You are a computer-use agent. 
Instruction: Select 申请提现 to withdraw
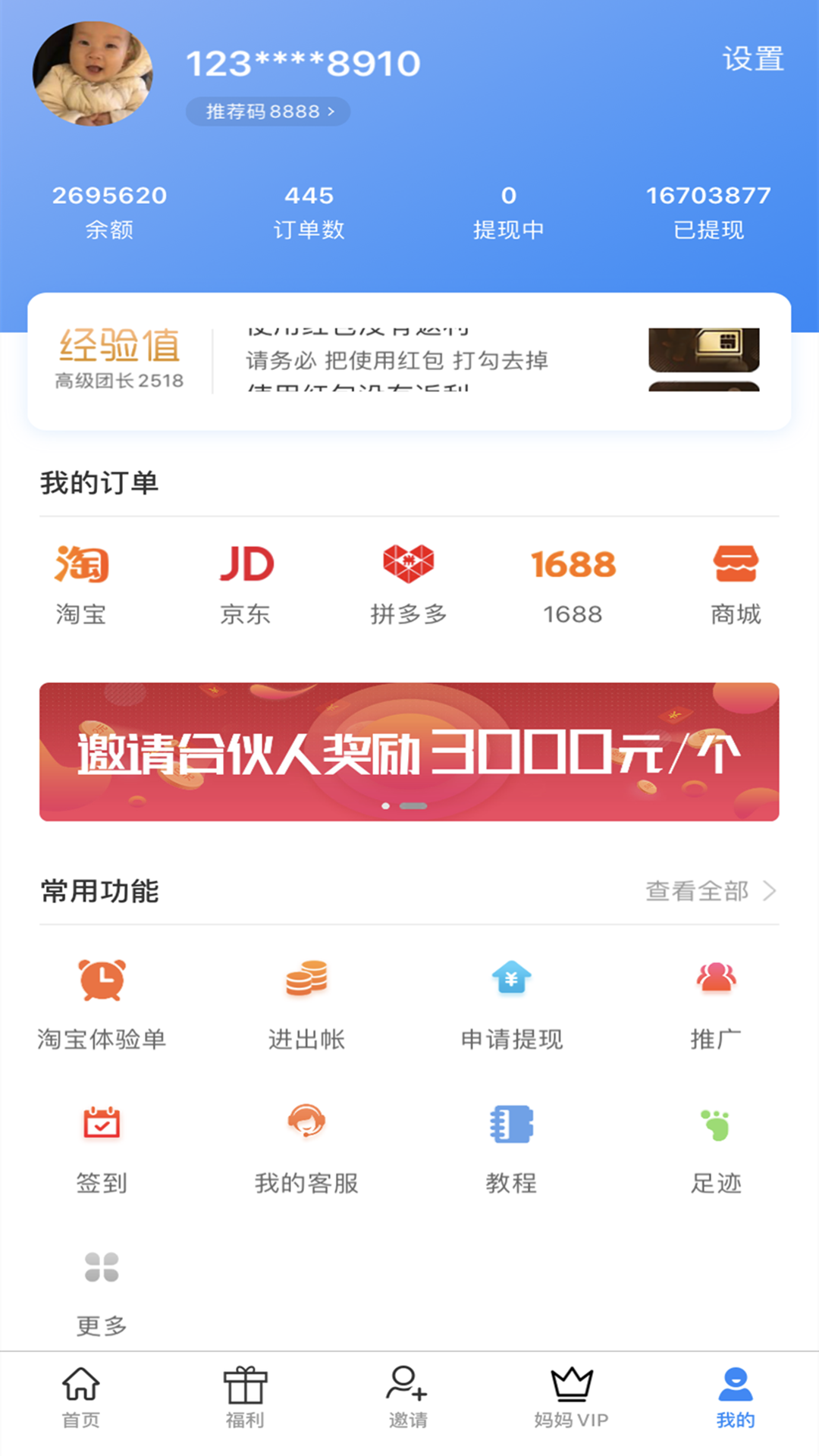coord(512,1005)
